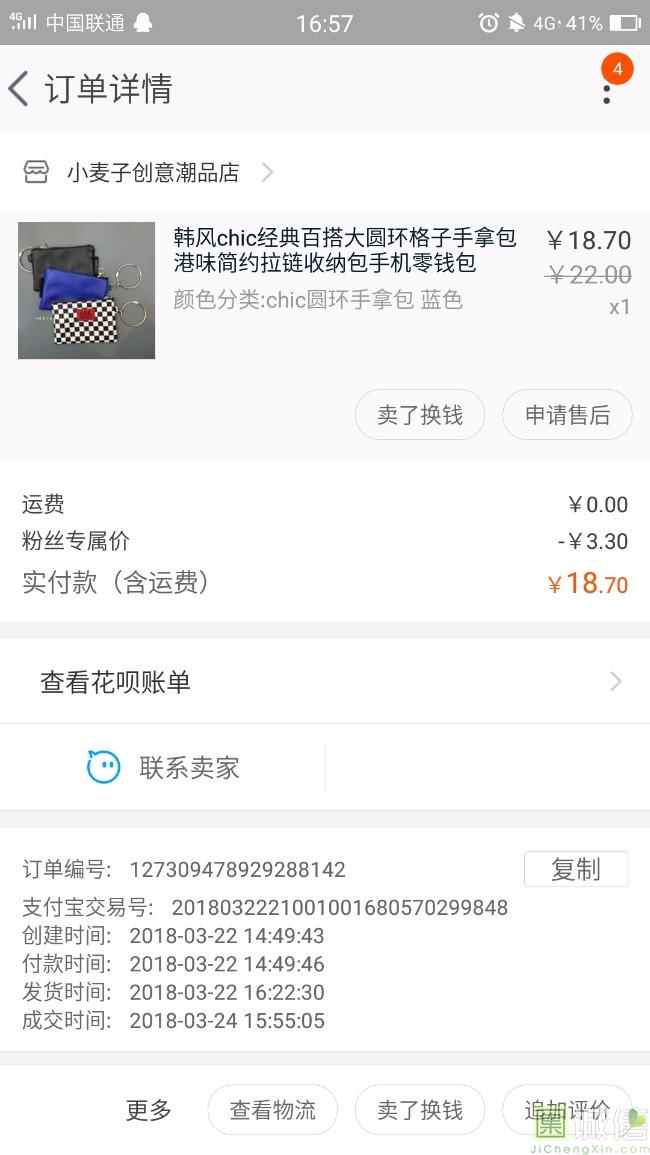Image resolution: width=650 pixels, height=1155 pixels.
Task: Contact the seller (联系卖家)
Action: [165, 768]
